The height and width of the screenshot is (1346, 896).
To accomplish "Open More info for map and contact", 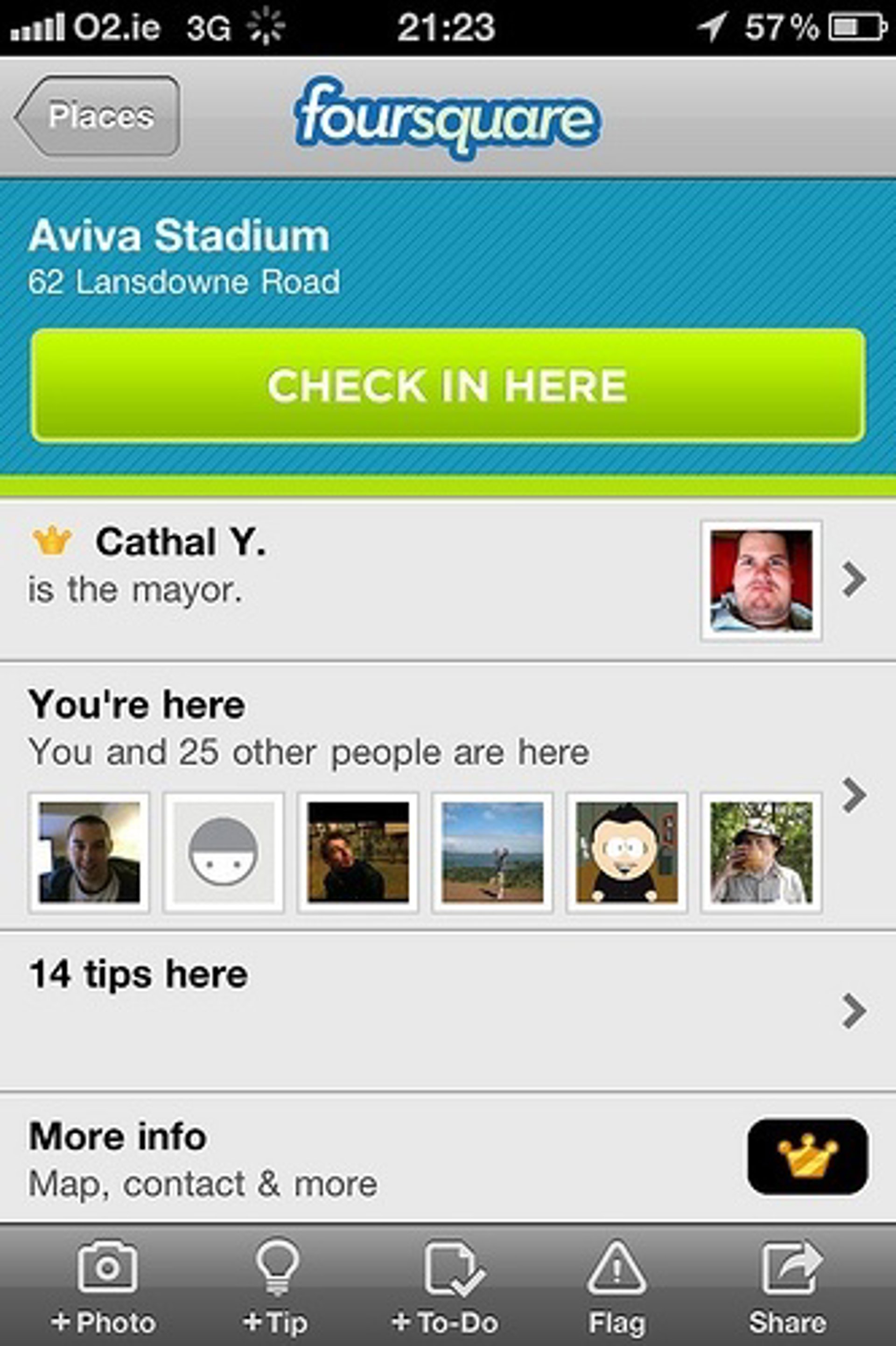I will pos(343,1157).
